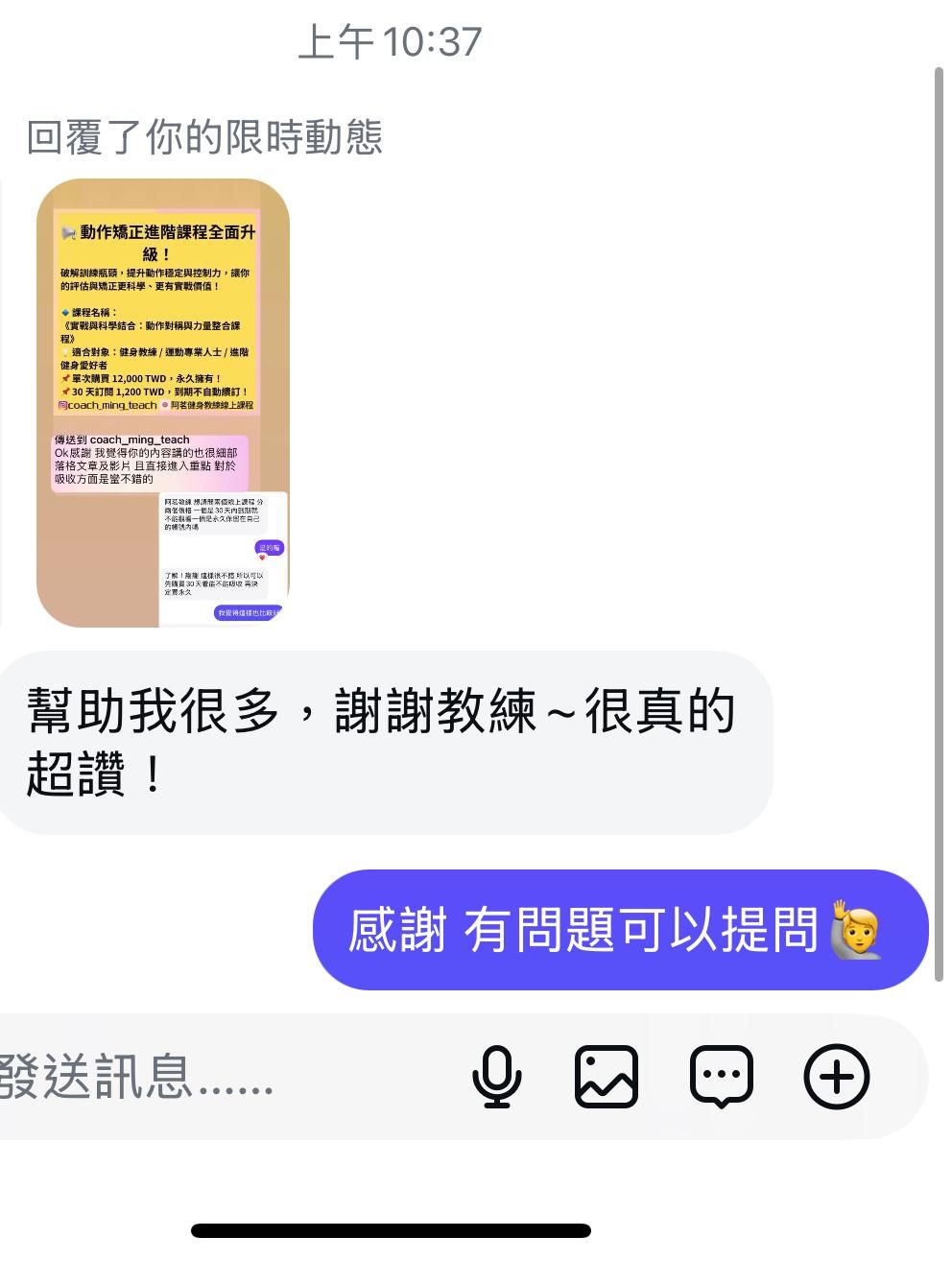Tap the 發送訊息 message input field
This screenshot has width=952, height=1261.
tap(192, 1077)
